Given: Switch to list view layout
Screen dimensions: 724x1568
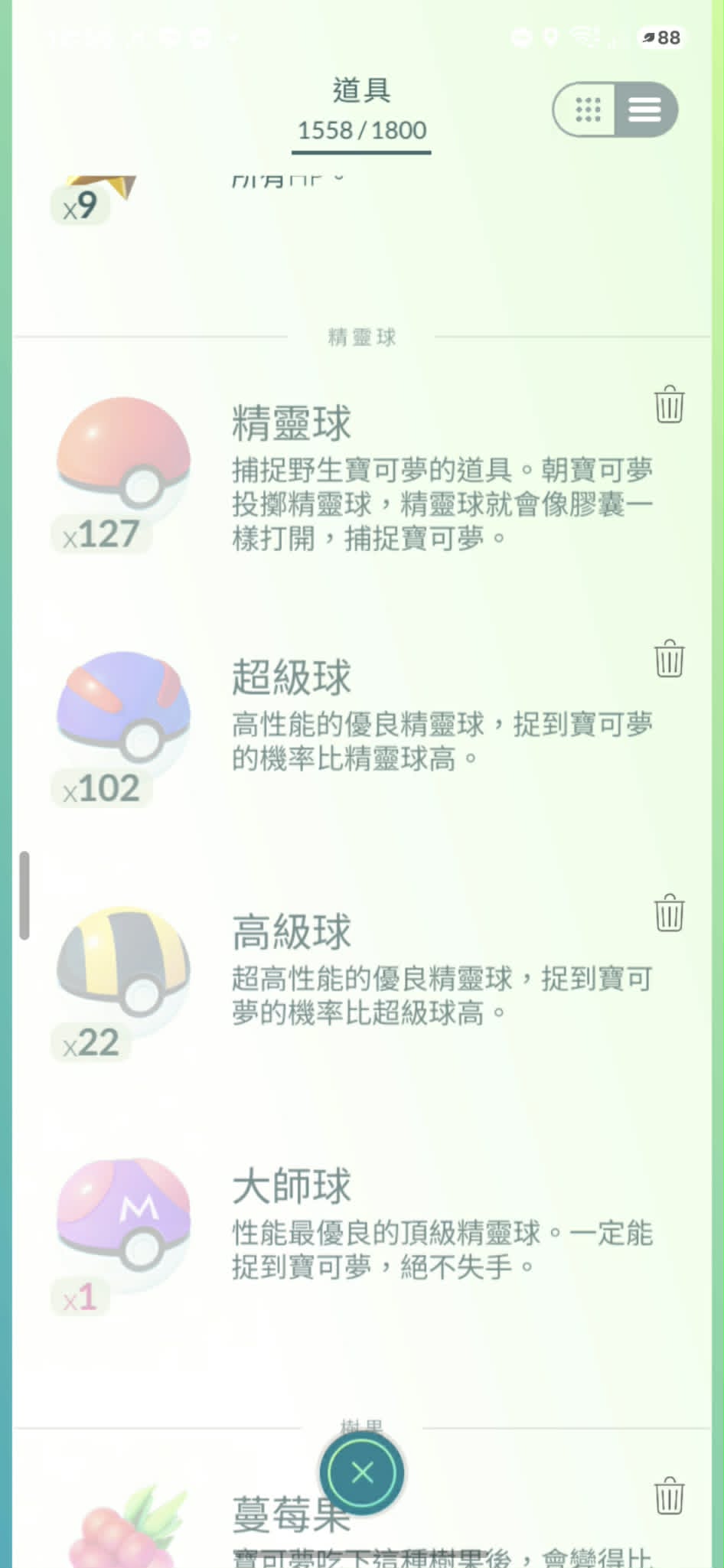Looking at the screenshot, I should pos(644,110).
